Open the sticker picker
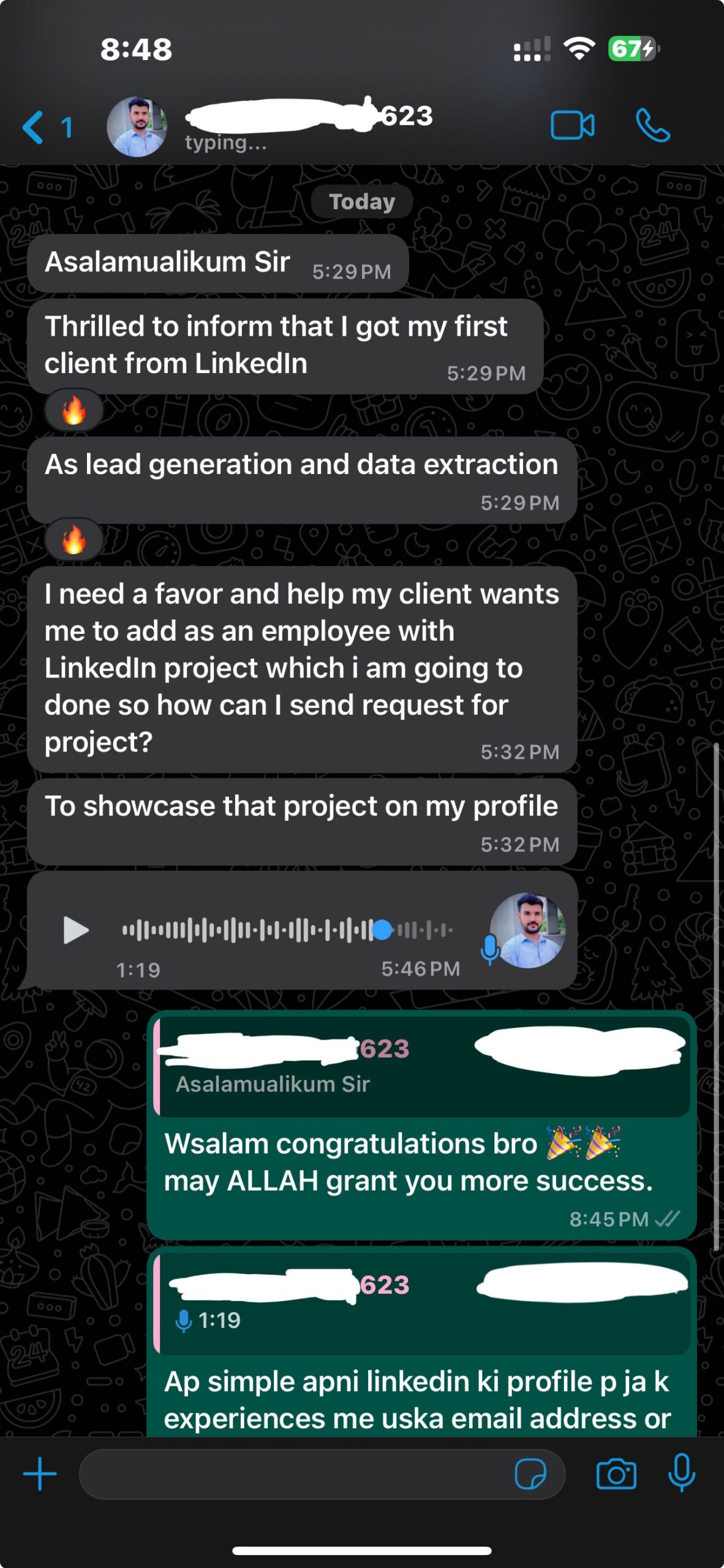 (x=530, y=1474)
